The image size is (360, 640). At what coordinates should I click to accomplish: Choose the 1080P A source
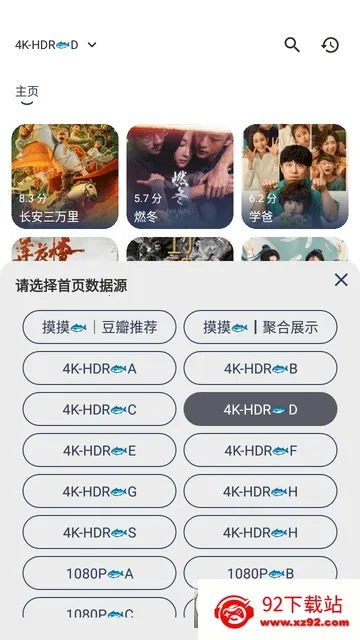click(x=99, y=573)
